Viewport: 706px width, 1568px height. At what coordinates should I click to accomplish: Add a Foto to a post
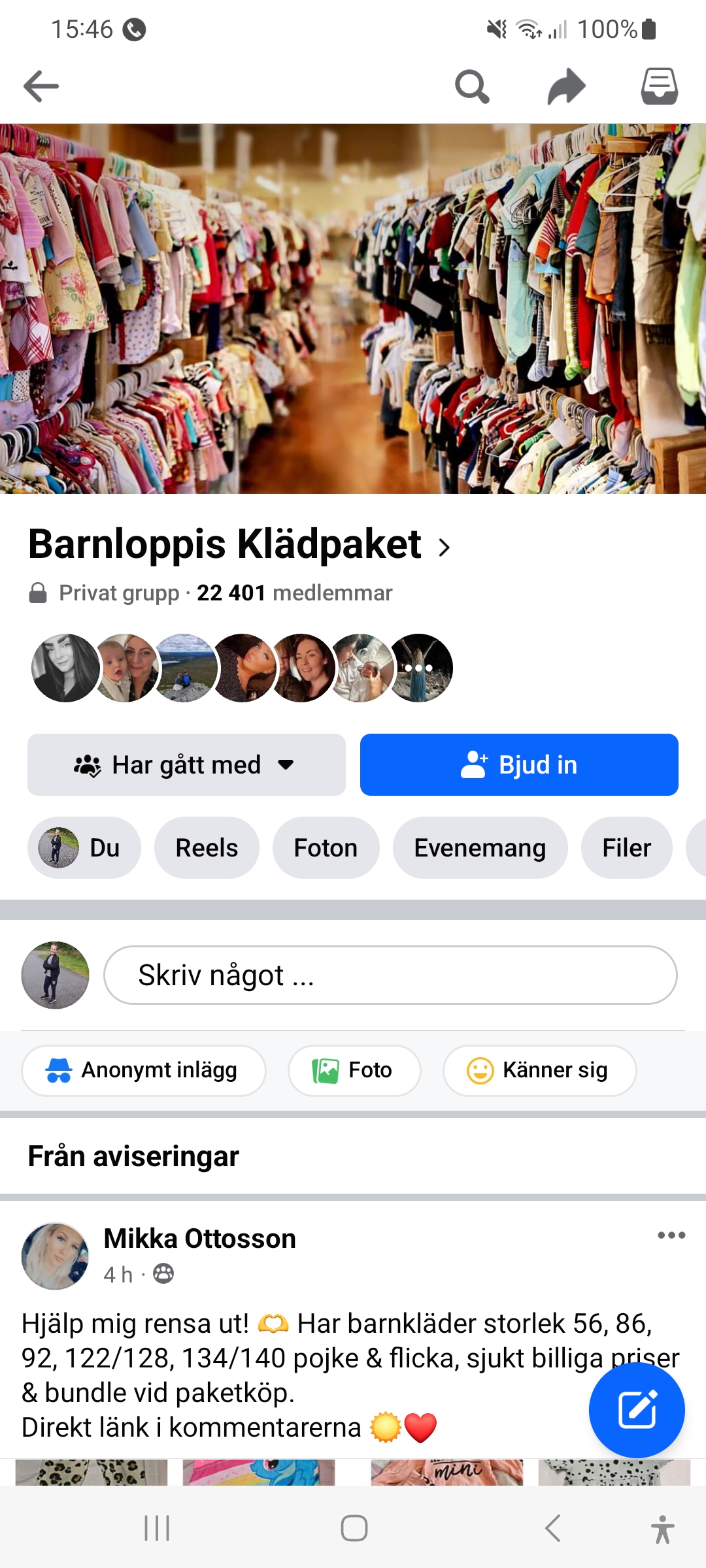[x=354, y=1070]
